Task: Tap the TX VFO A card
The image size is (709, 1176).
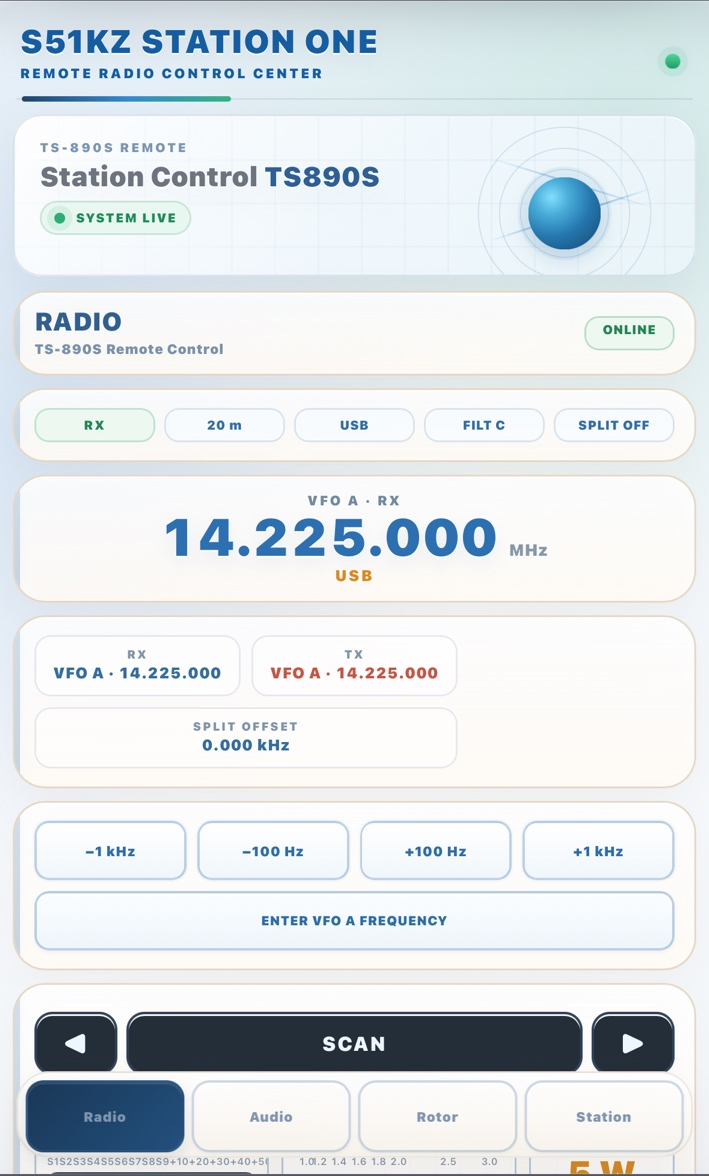Action: (354, 665)
